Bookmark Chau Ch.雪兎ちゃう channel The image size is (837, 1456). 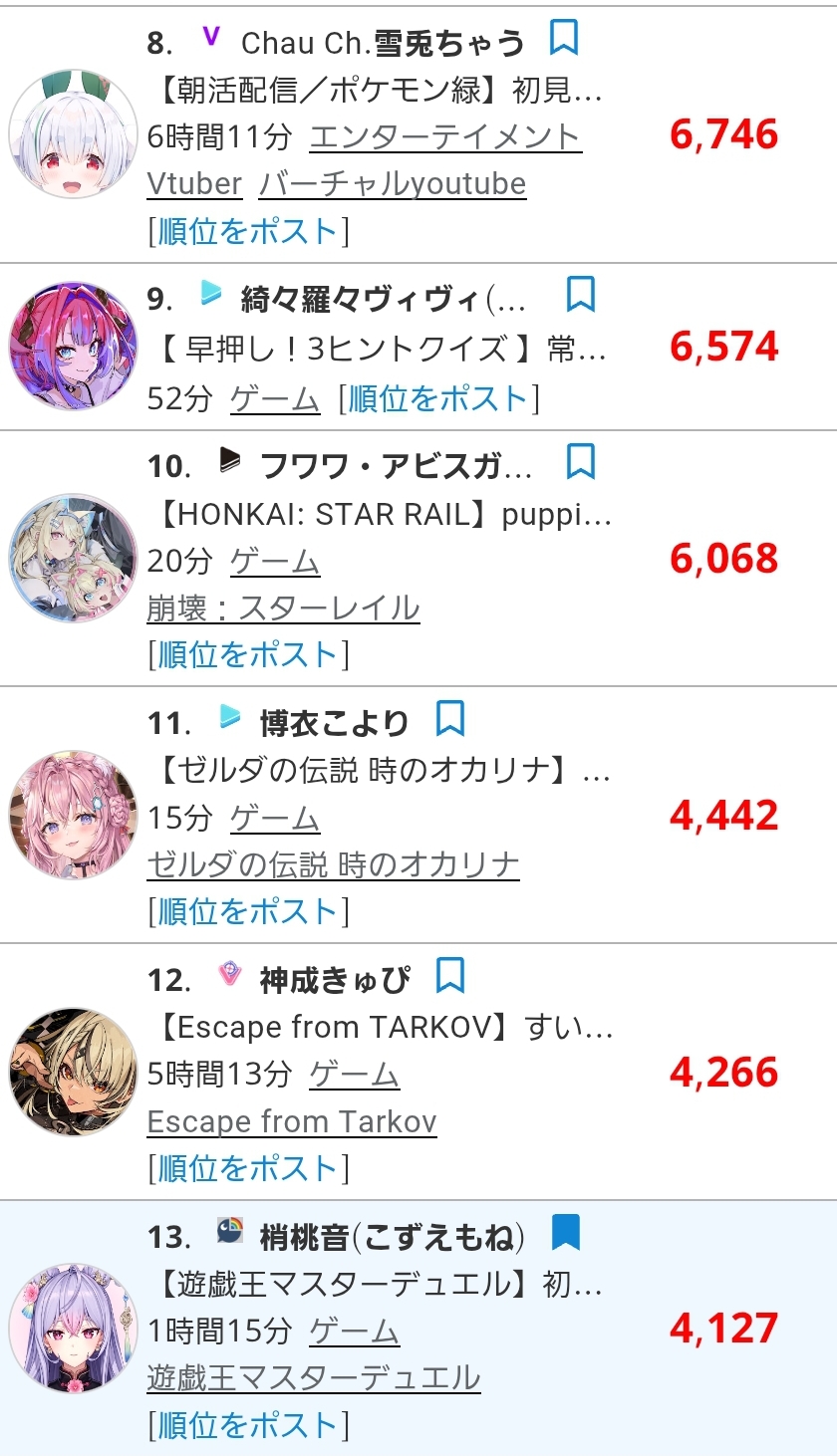click(564, 39)
